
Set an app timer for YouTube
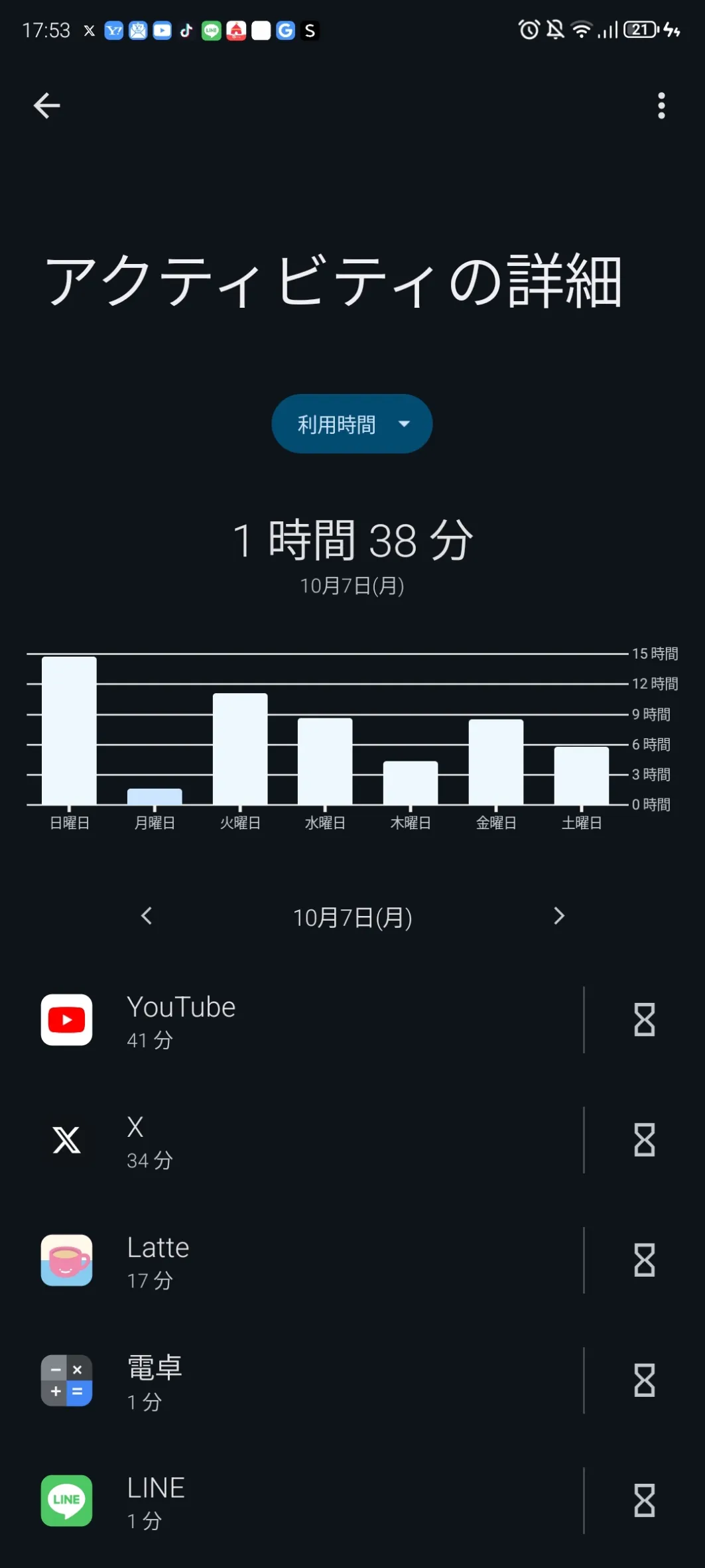tap(644, 1019)
